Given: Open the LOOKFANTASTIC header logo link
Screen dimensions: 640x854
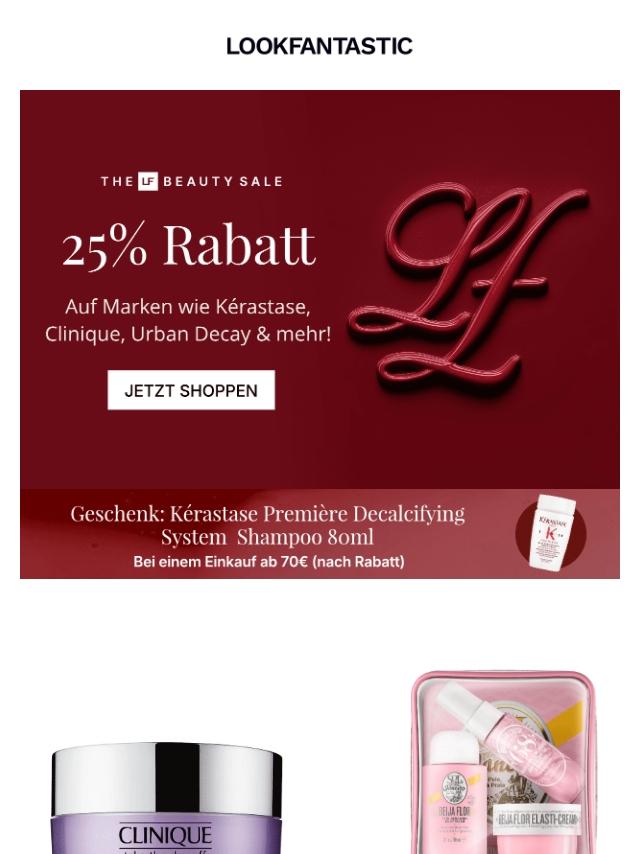Looking at the screenshot, I should pyautogui.click(x=319, y=46).
